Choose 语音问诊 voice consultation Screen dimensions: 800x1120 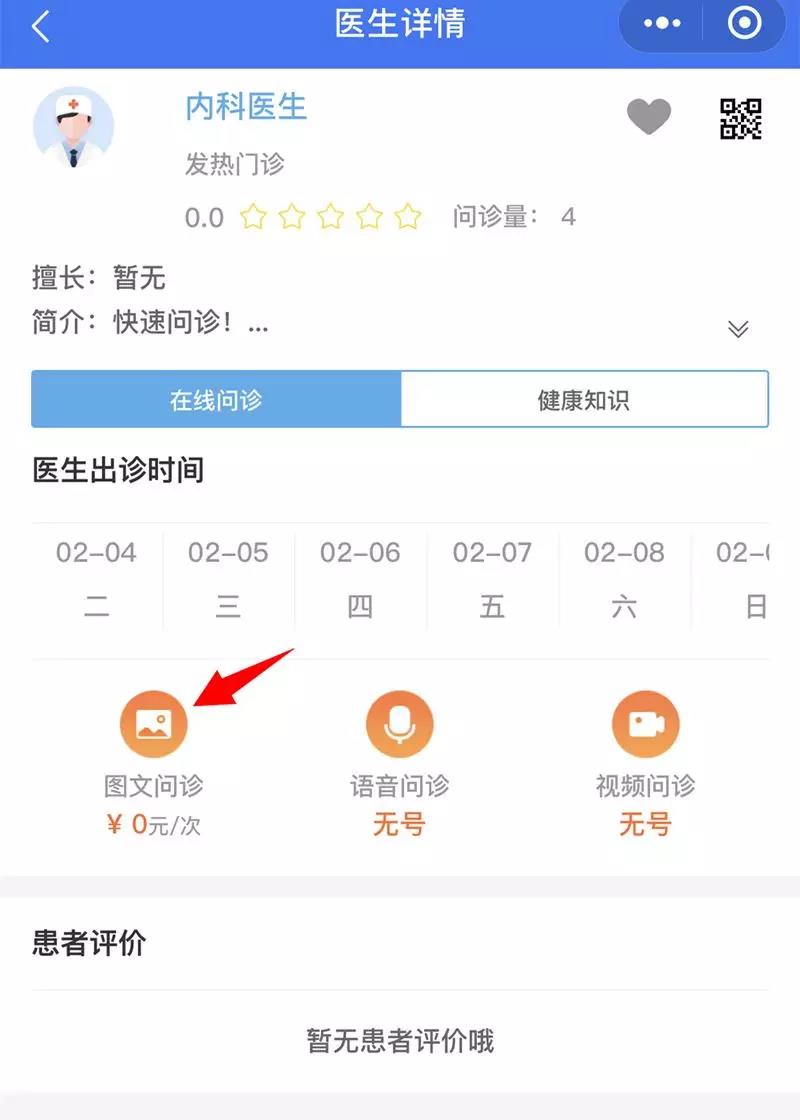[399, 724]
